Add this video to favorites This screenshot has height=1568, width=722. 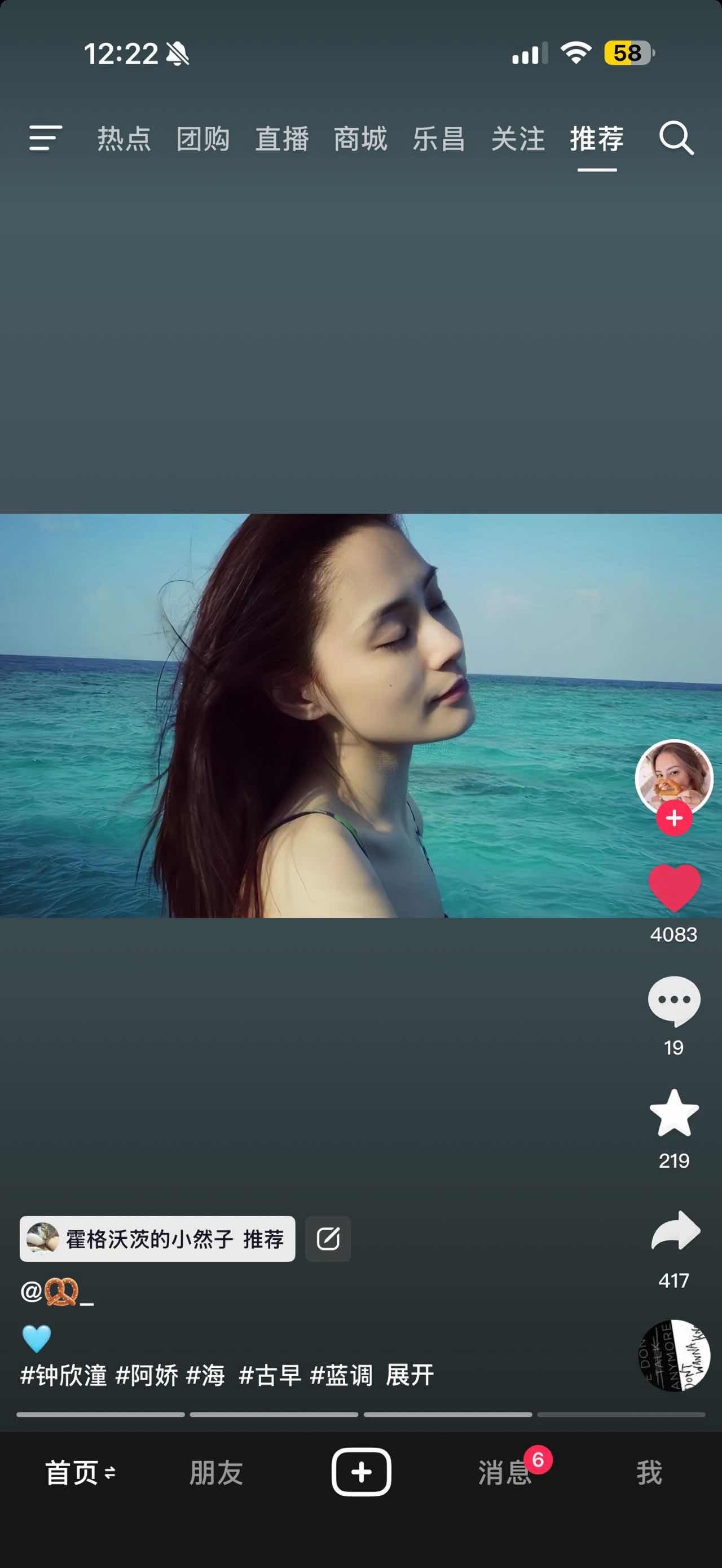click(674, 1114)
